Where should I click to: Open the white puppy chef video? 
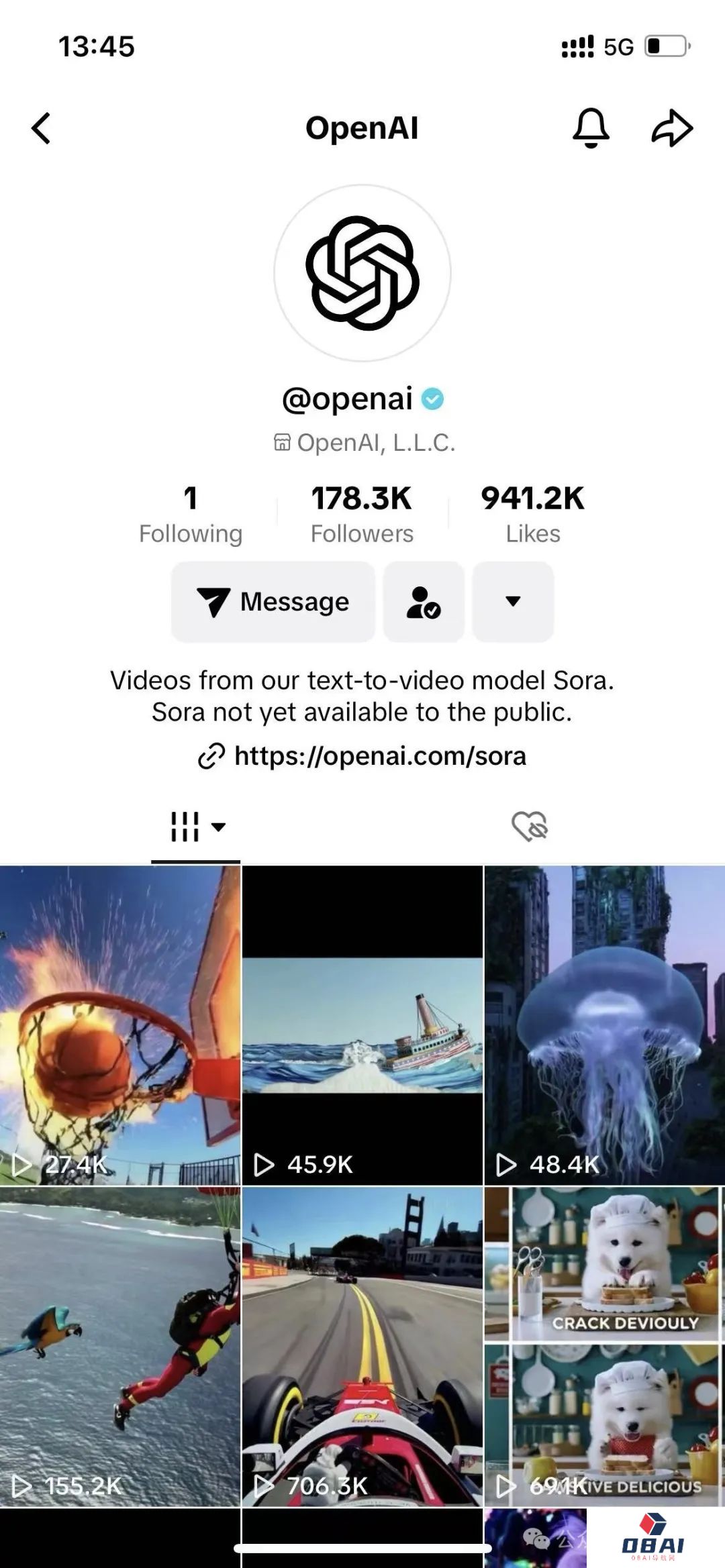tap(604, 1347)
